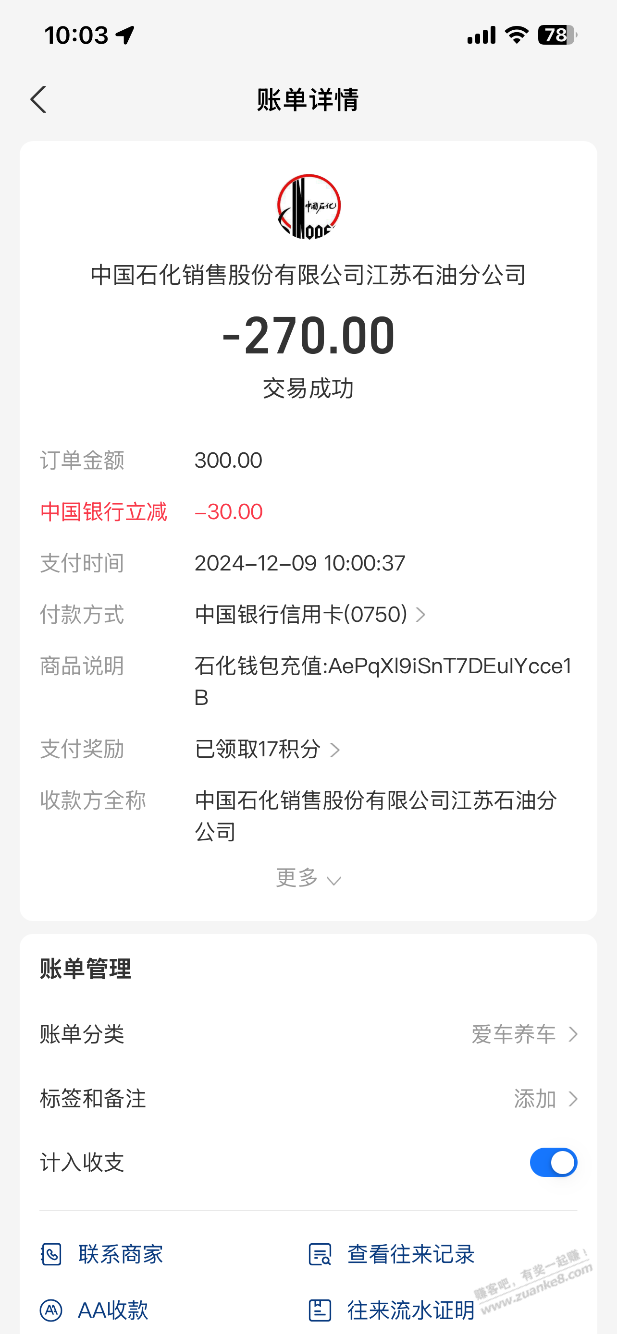Start an AA收款 split request
The width and height of the screenshot is (617, 1334).
pyautogui.click(x=94, y=1310)
